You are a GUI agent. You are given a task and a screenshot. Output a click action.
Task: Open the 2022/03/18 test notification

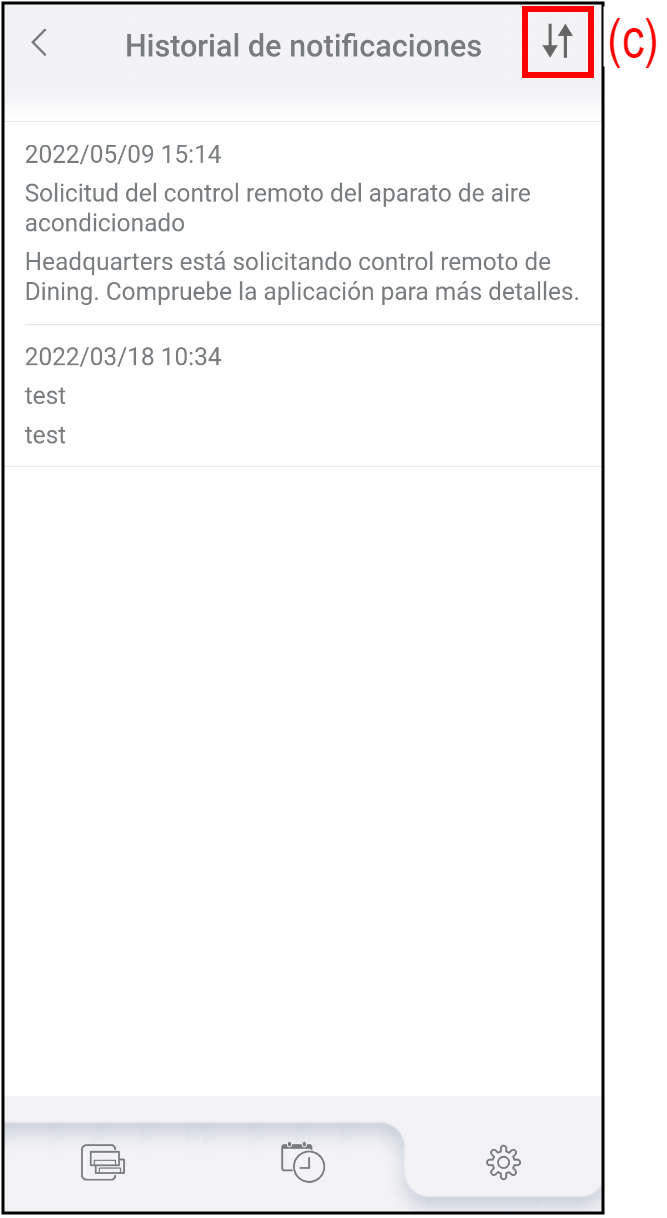[302, 396]
